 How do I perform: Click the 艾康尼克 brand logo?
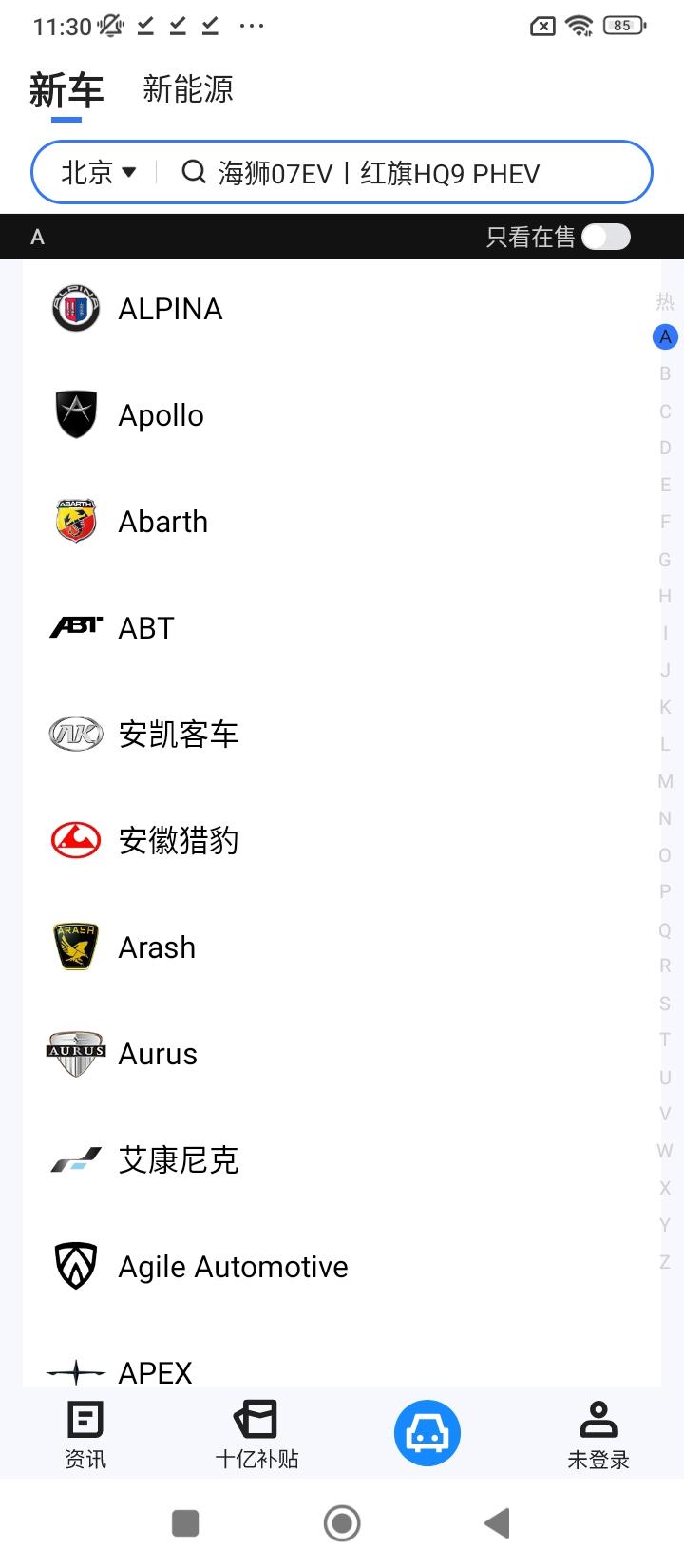click(x=75, y=1159)
